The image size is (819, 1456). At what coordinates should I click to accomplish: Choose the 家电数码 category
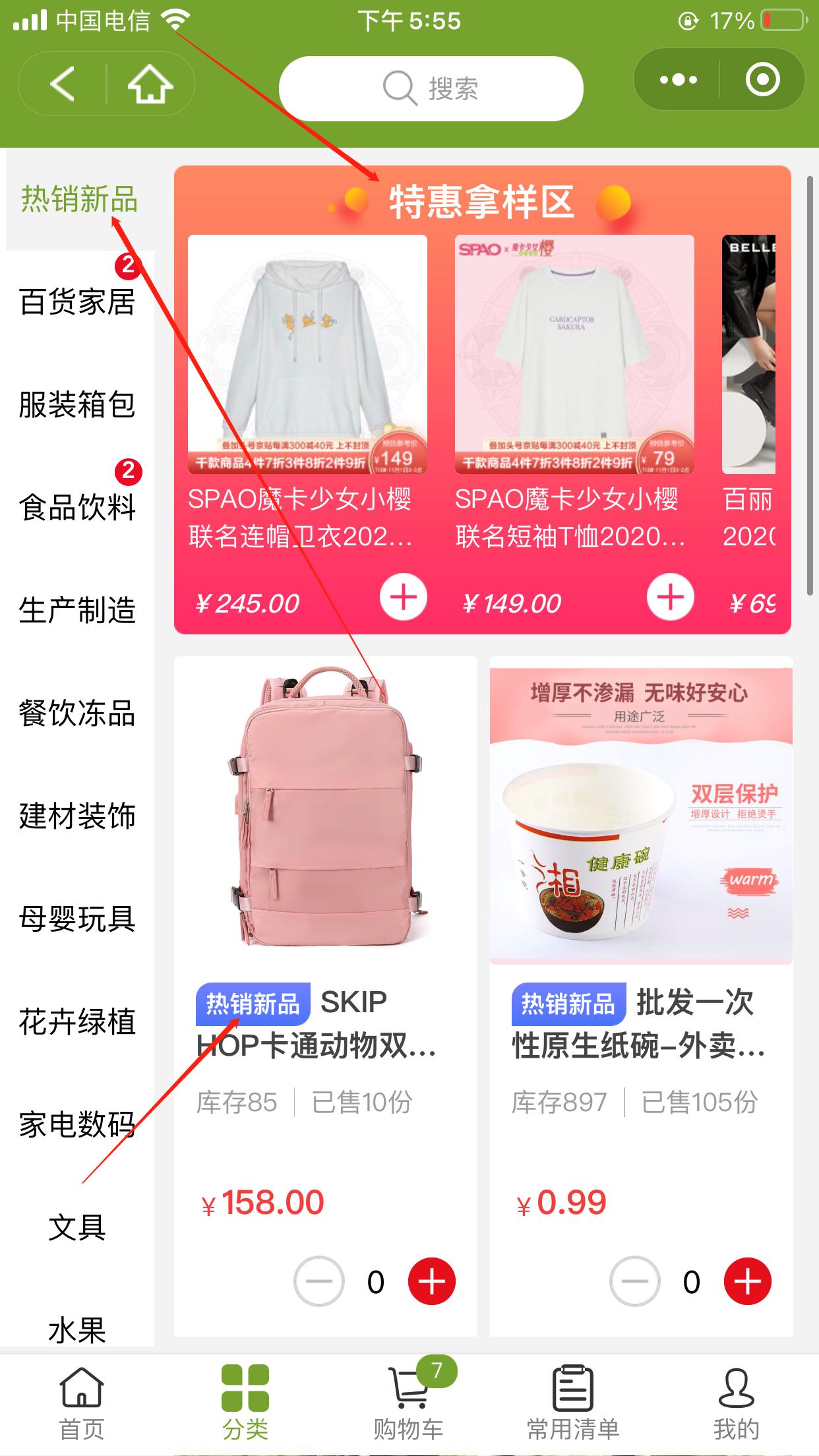(77, 1125)
